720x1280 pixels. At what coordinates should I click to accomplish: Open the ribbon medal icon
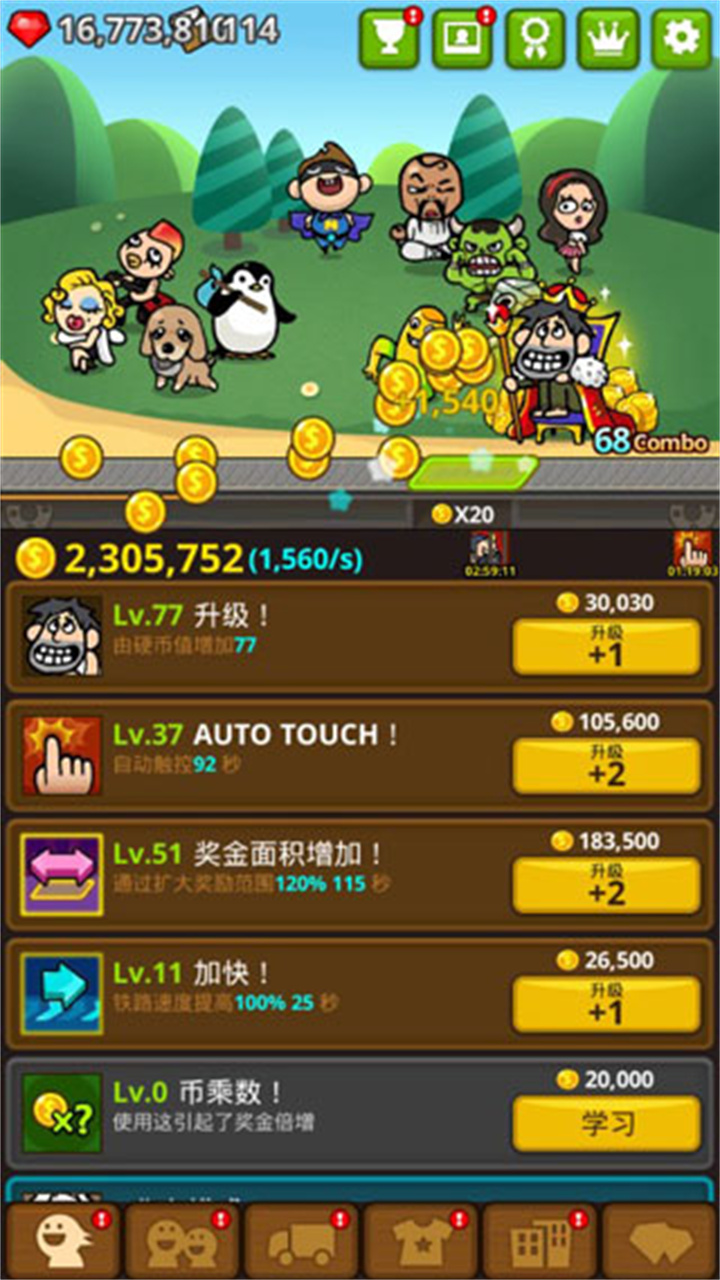pyautogui.click(x=535, y=38)
